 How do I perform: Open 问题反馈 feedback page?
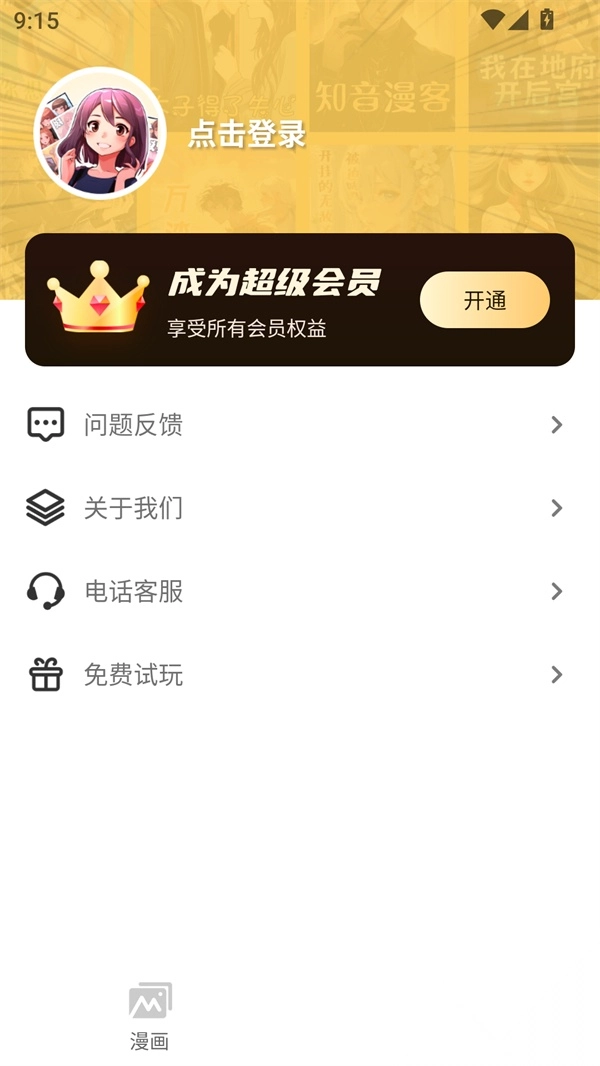click(300, 425)
